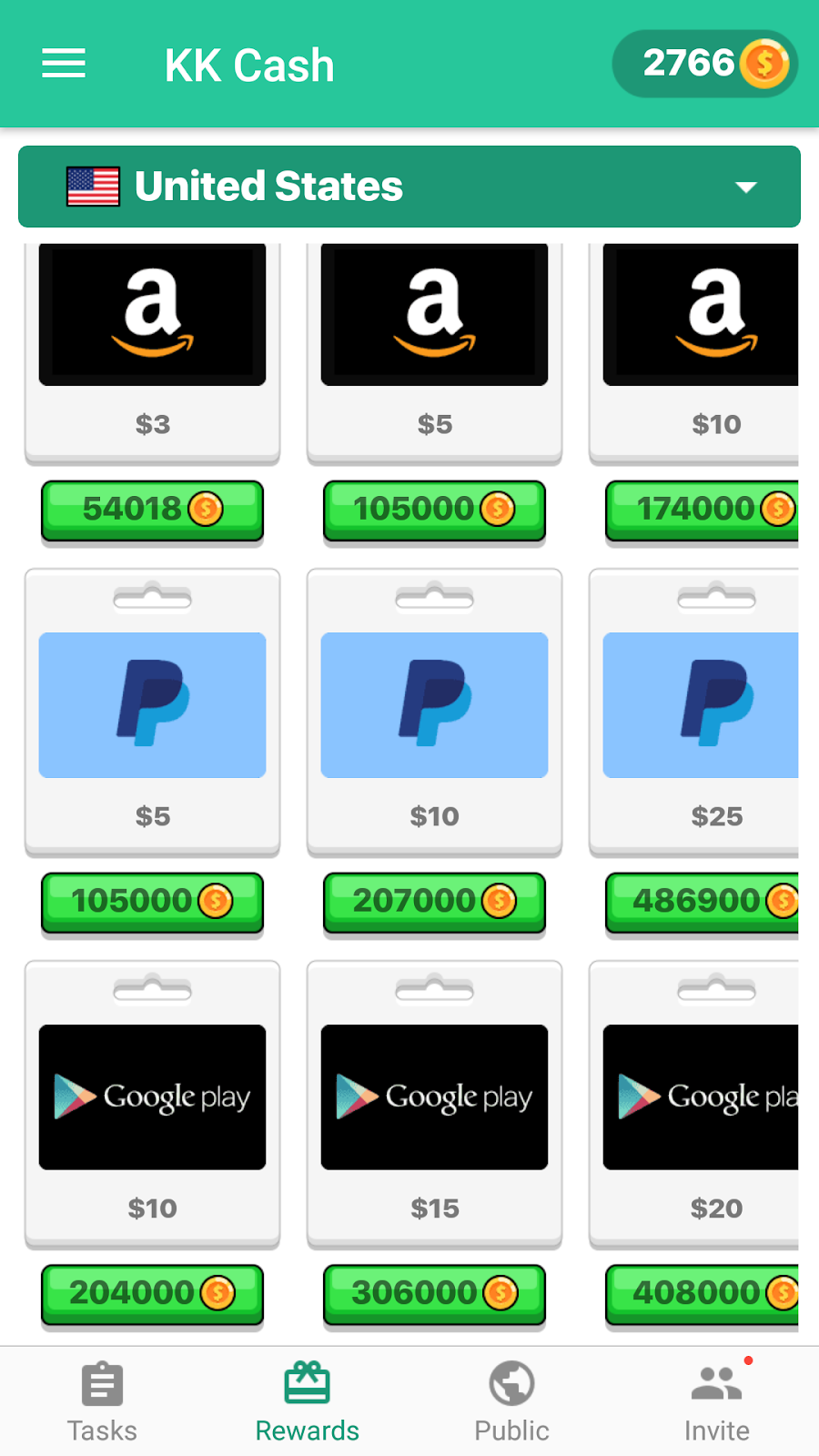Go to the Public tab

[511, 1402]
